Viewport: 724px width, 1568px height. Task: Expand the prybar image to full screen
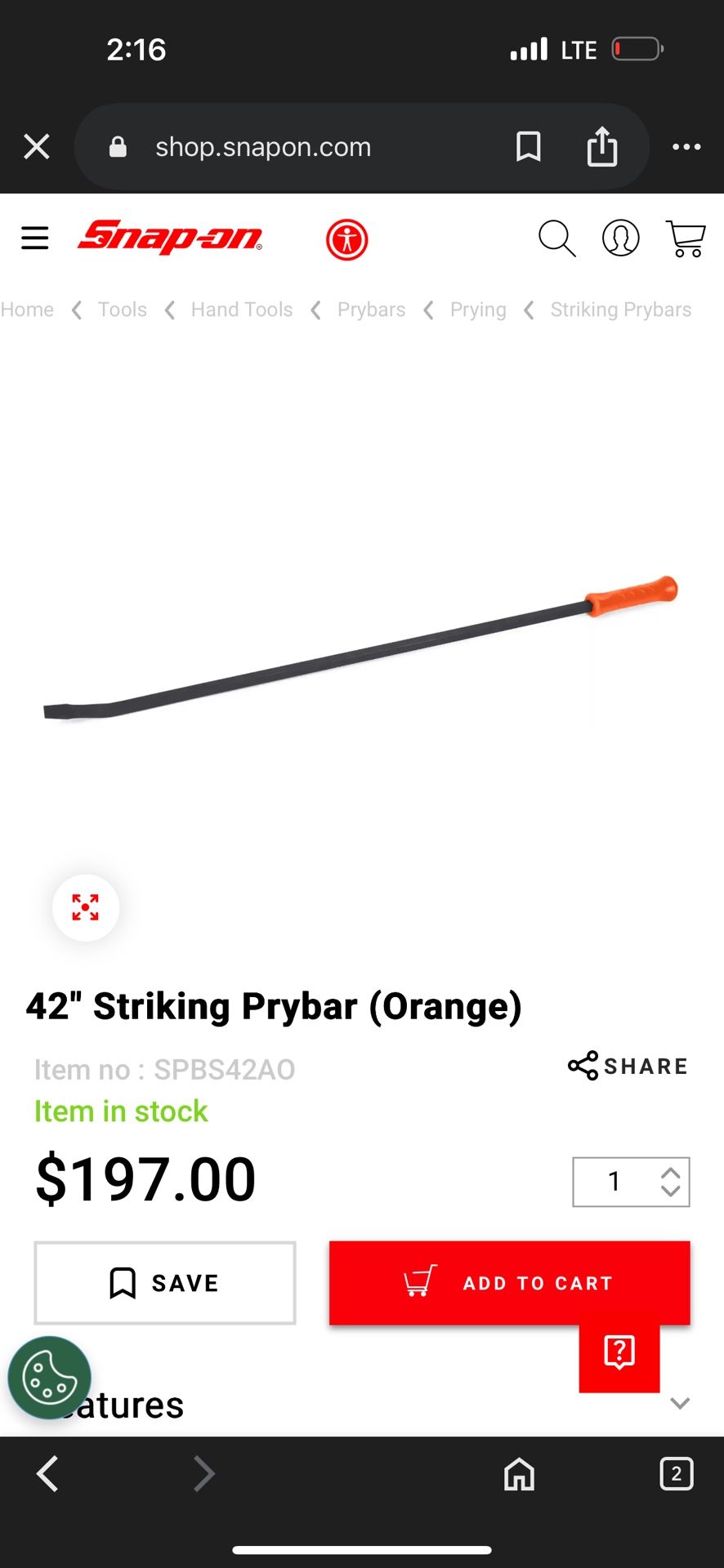click(85, 907)
